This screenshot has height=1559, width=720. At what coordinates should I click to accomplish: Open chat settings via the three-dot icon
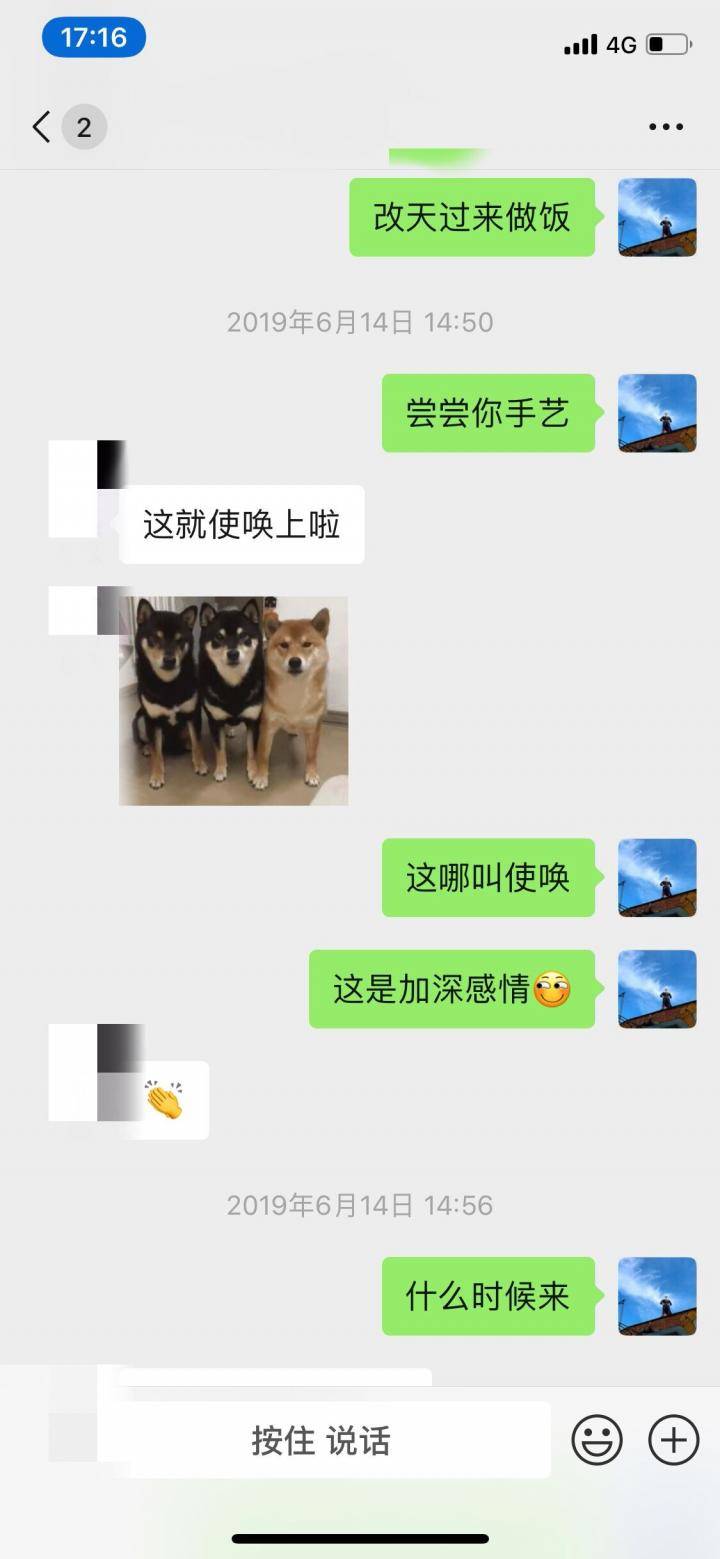coord(664,127)
